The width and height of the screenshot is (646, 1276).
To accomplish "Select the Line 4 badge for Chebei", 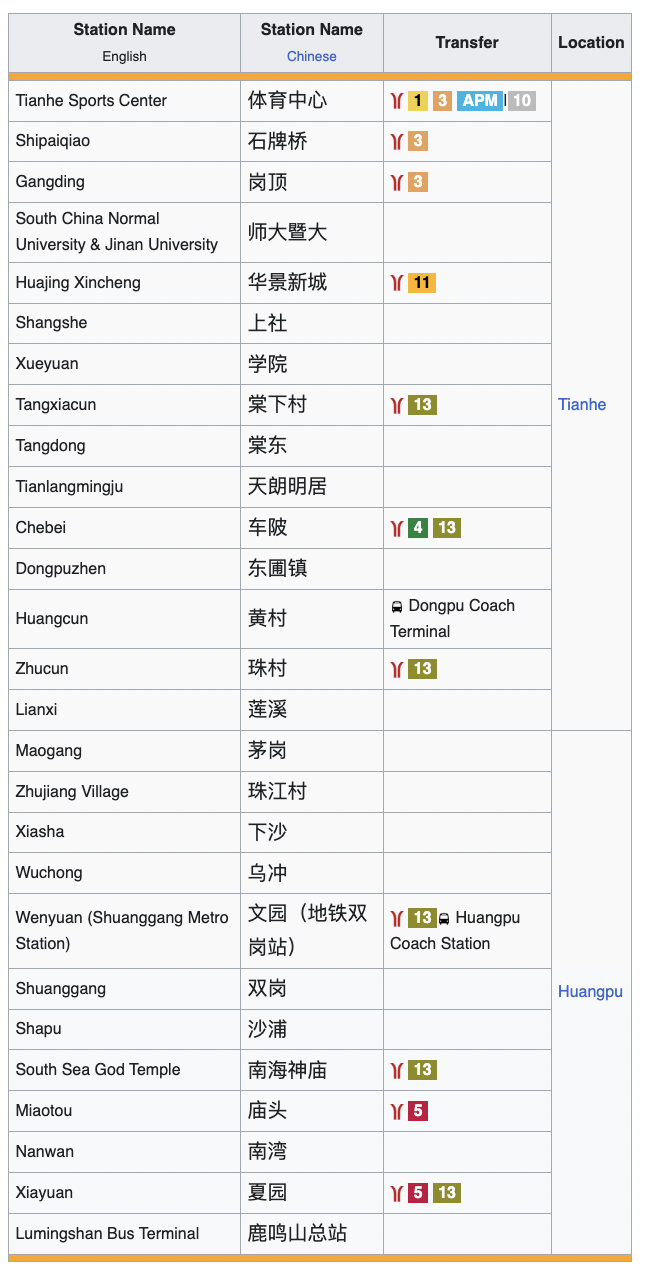I will (418, 527).
